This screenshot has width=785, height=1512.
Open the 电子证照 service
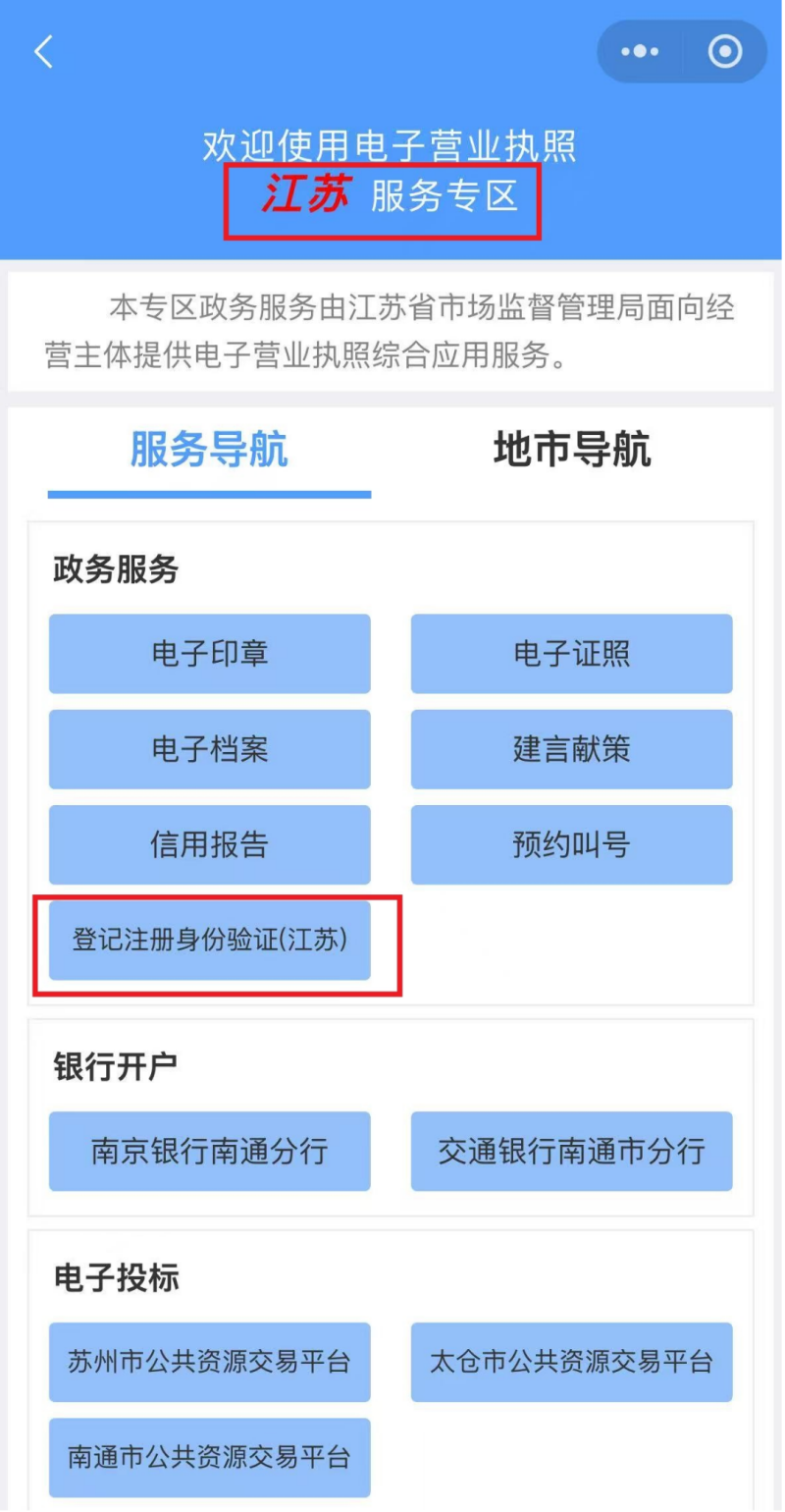coord(571,654)
